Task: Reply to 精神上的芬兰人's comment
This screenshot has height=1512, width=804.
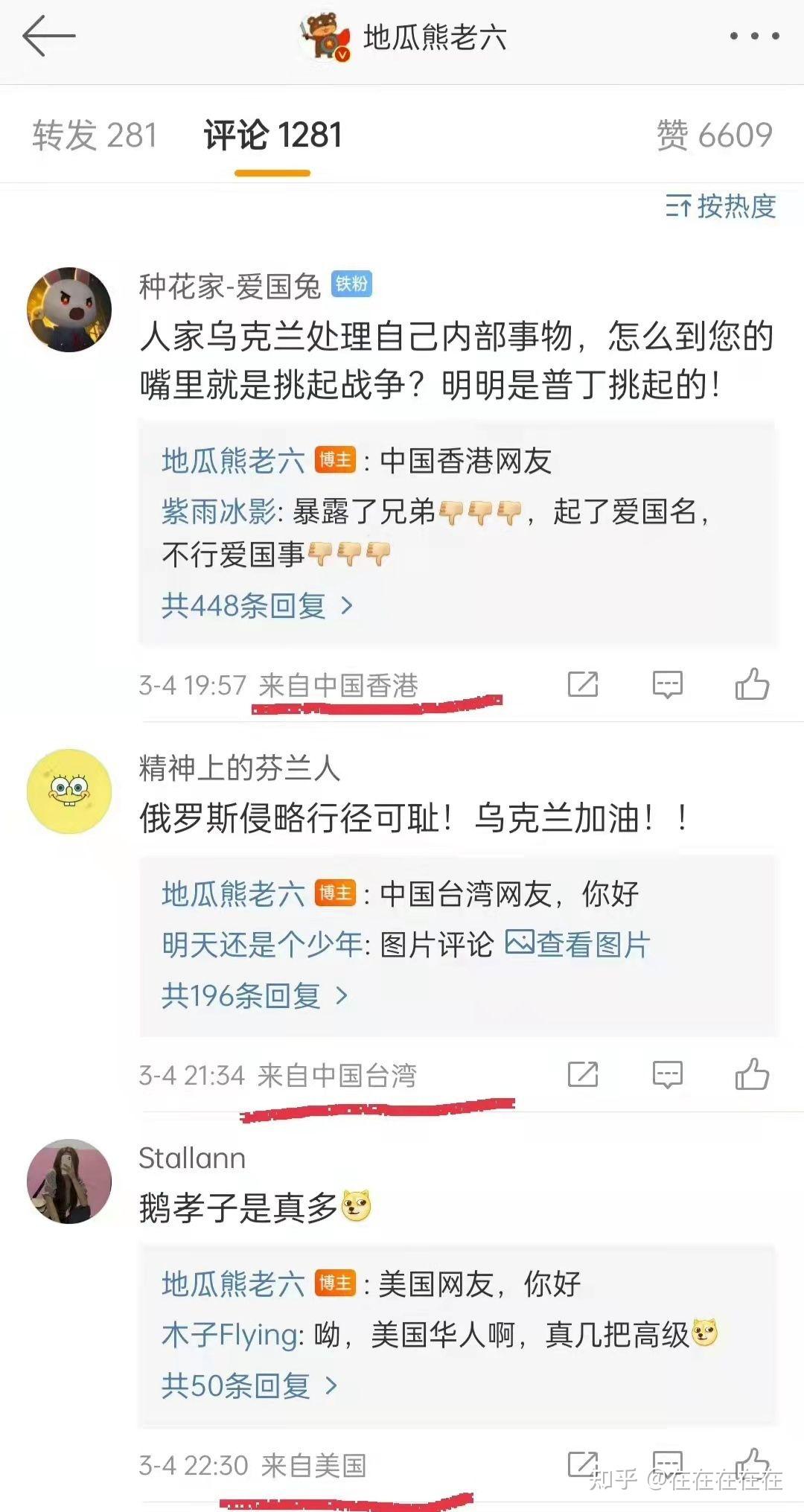Action: pyautogui.click(x=667, y=1074)
